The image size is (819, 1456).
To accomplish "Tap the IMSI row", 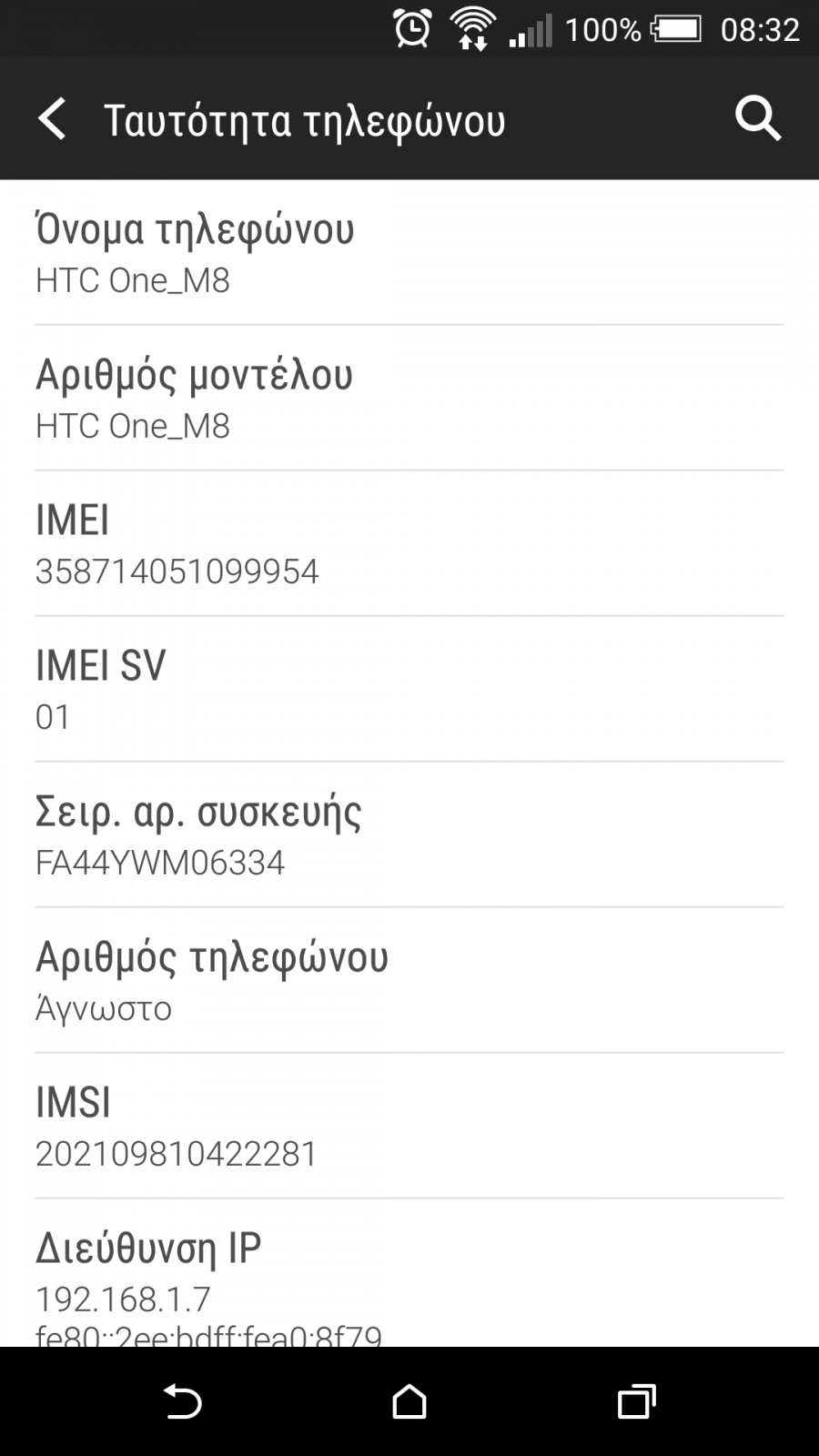I will point(409,1126).
